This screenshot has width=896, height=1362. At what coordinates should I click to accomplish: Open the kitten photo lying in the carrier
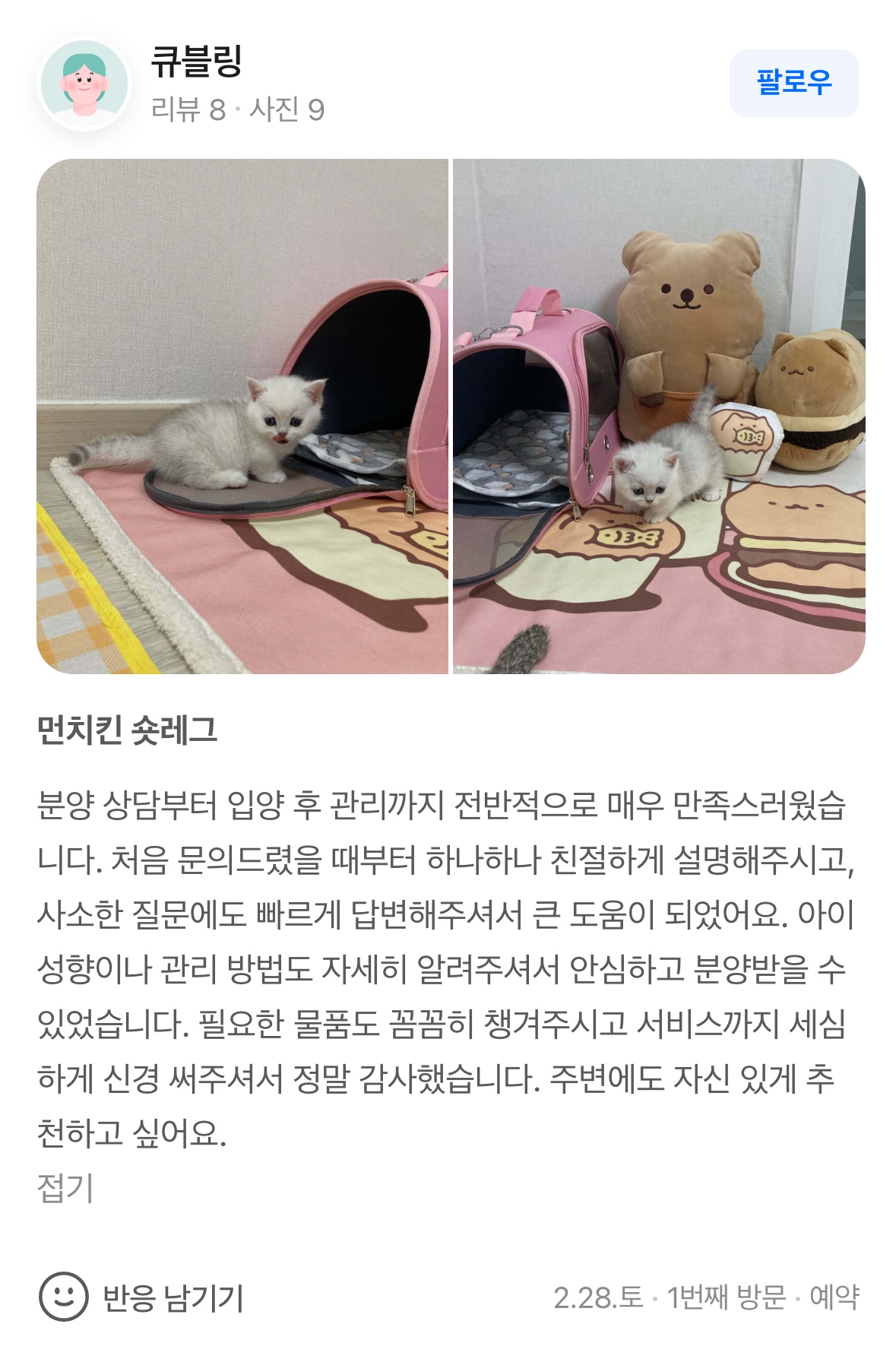click(x=242, y=416)
